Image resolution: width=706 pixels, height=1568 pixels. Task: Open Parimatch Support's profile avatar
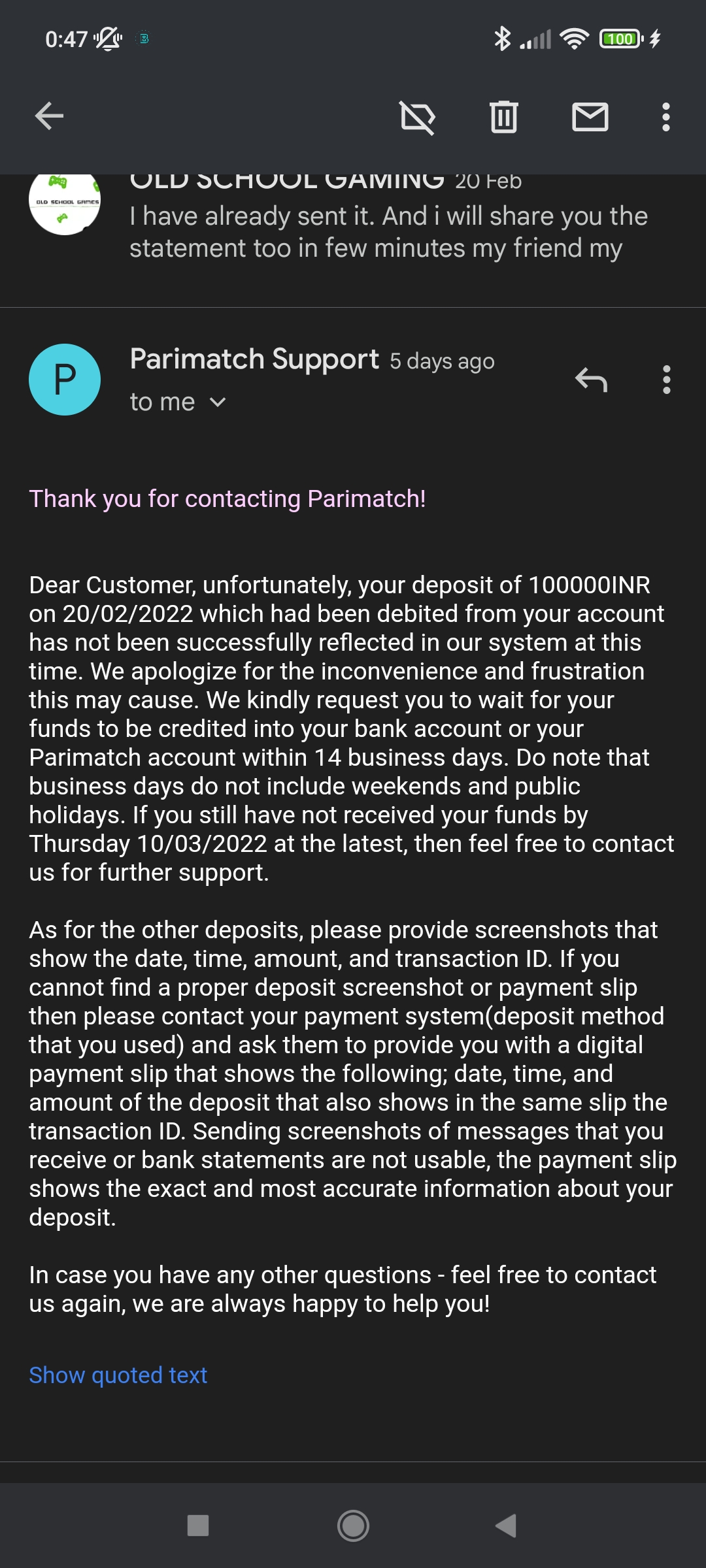tap(65, 380)
